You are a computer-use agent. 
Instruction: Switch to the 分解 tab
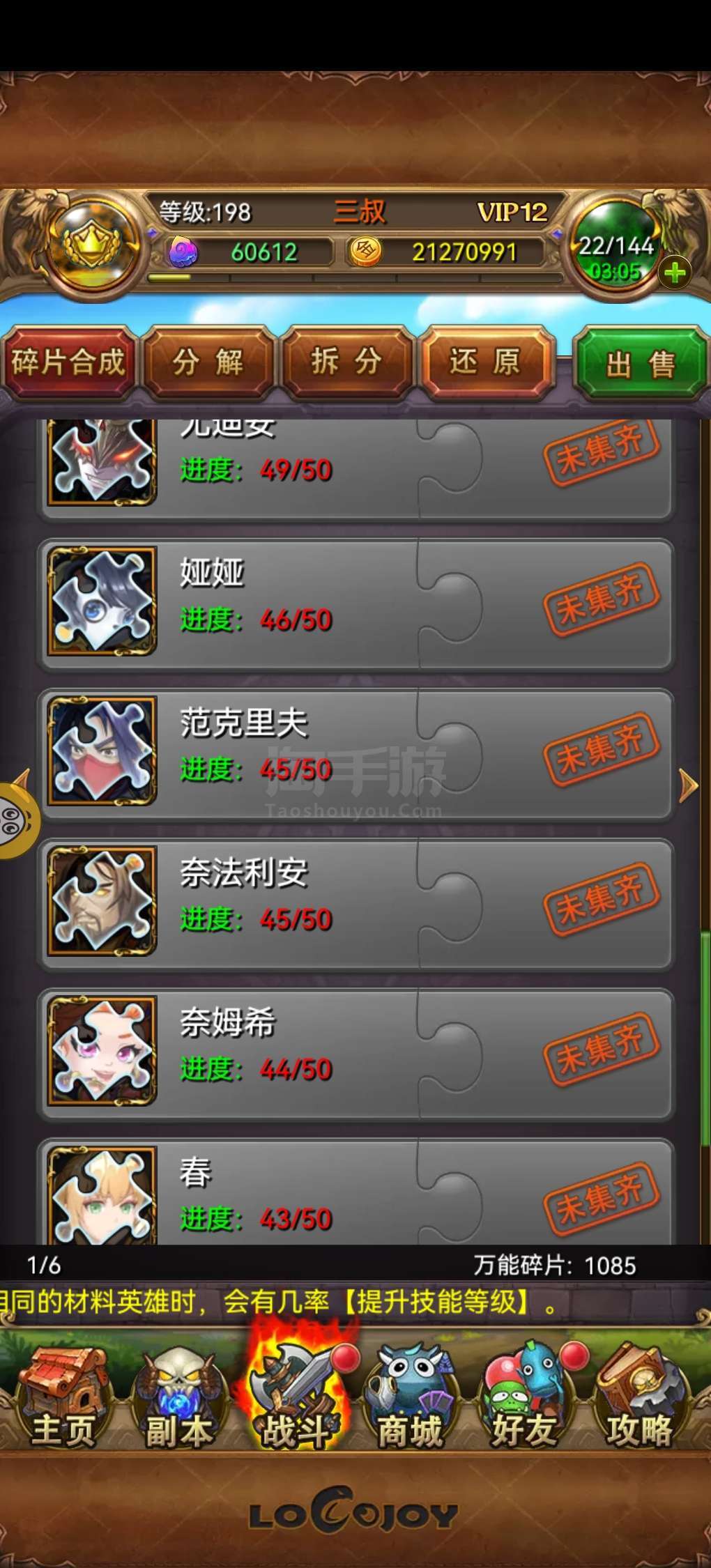click(x=208, y=363)
